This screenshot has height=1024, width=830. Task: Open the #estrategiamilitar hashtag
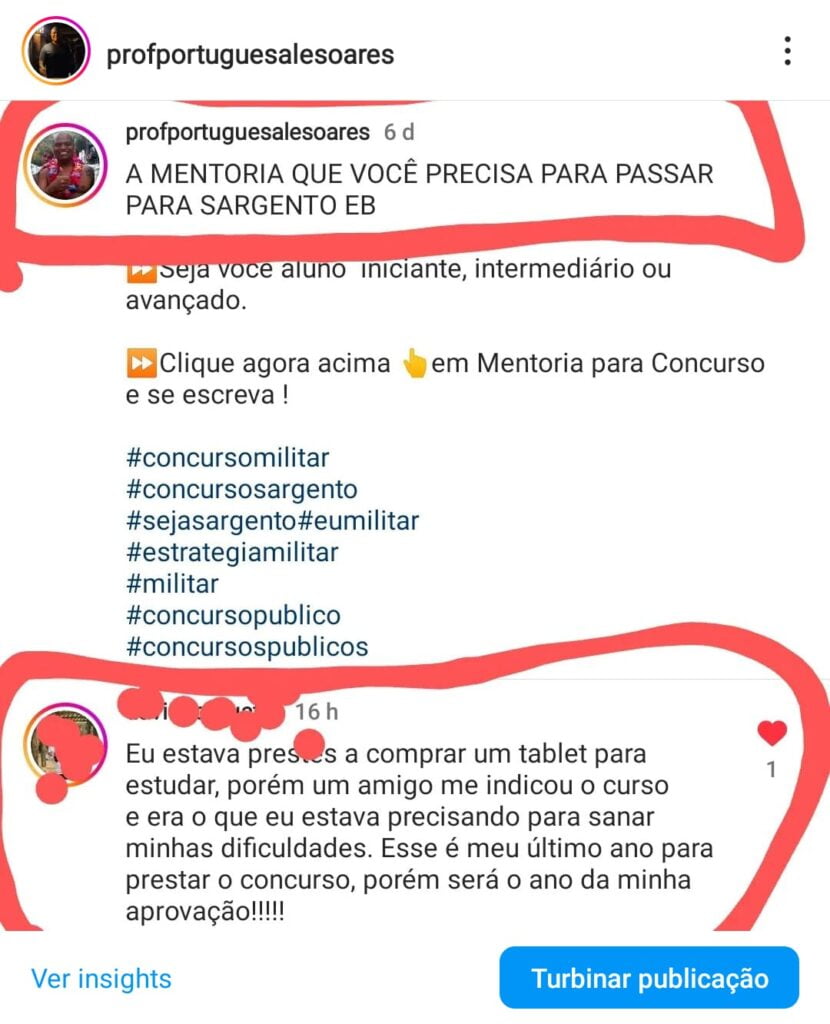(x=232, y=552)
